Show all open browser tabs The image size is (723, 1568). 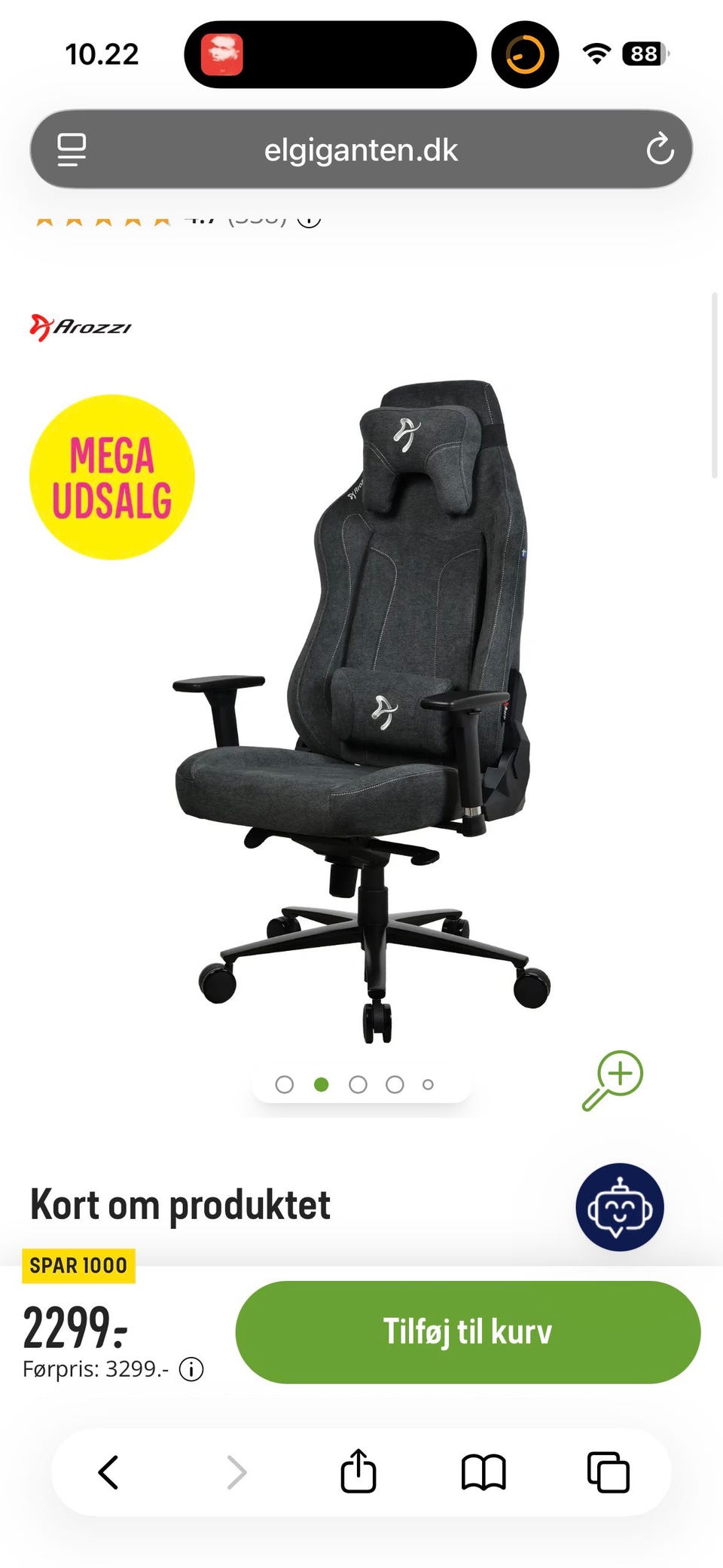tap(608, 1472)
